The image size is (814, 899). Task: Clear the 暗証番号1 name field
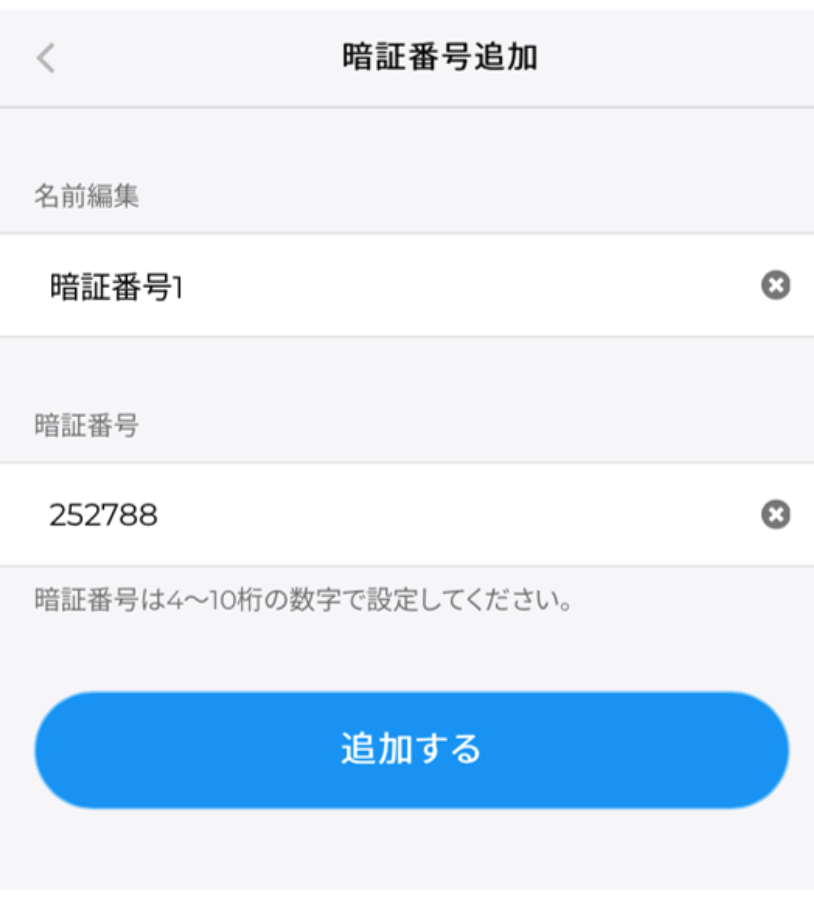click(x=775, y=286)
